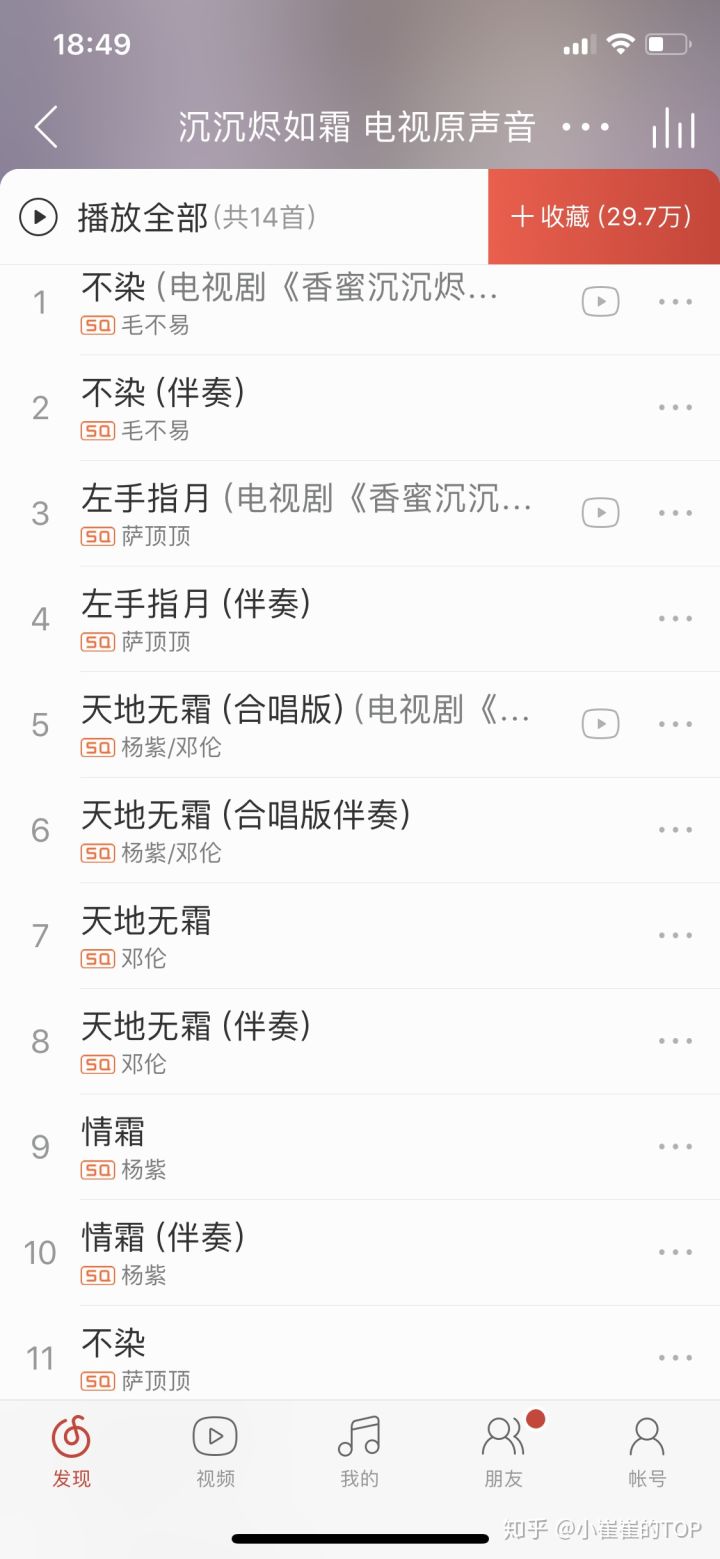Open the playlist overflow menu in header

pos(585,127)
